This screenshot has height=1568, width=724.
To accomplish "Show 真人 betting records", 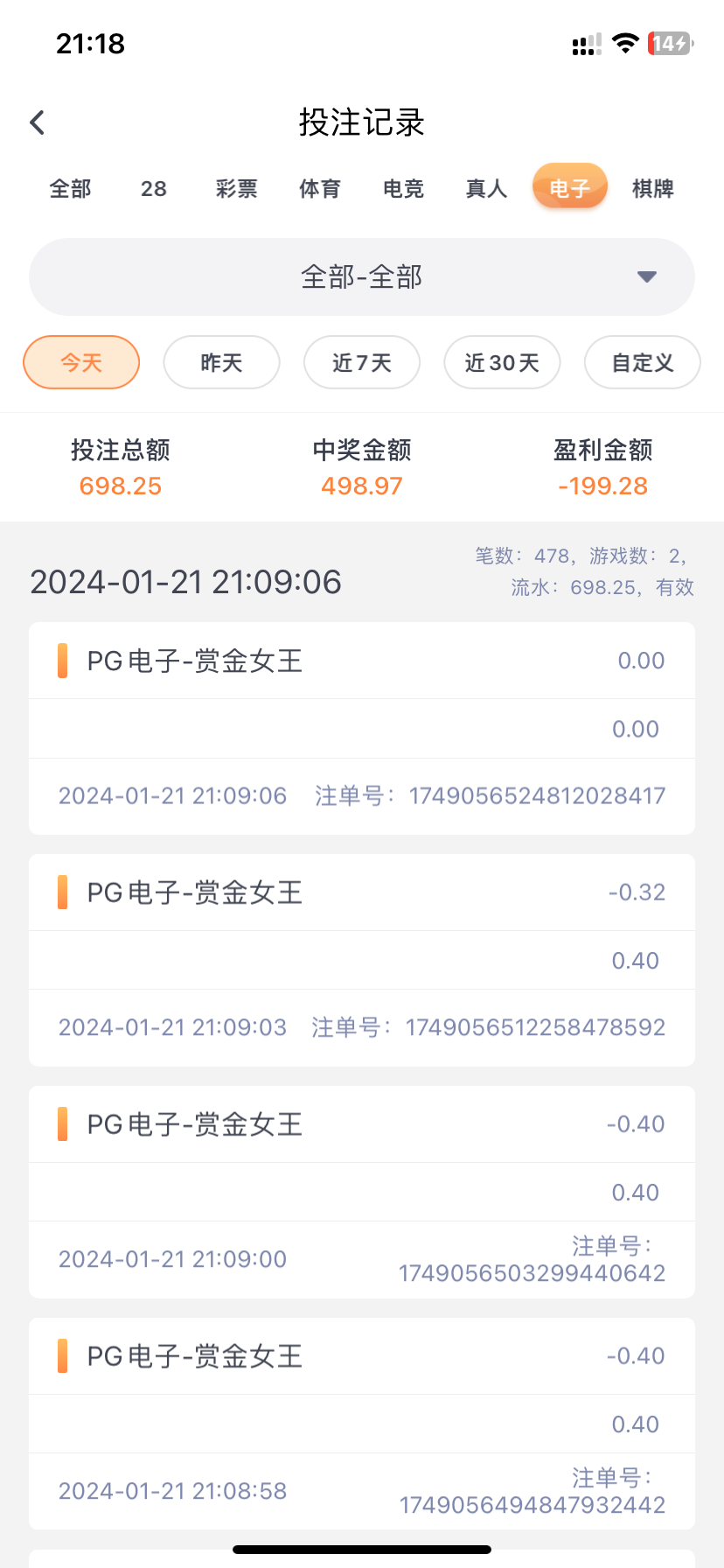I will tap(486, 189).
